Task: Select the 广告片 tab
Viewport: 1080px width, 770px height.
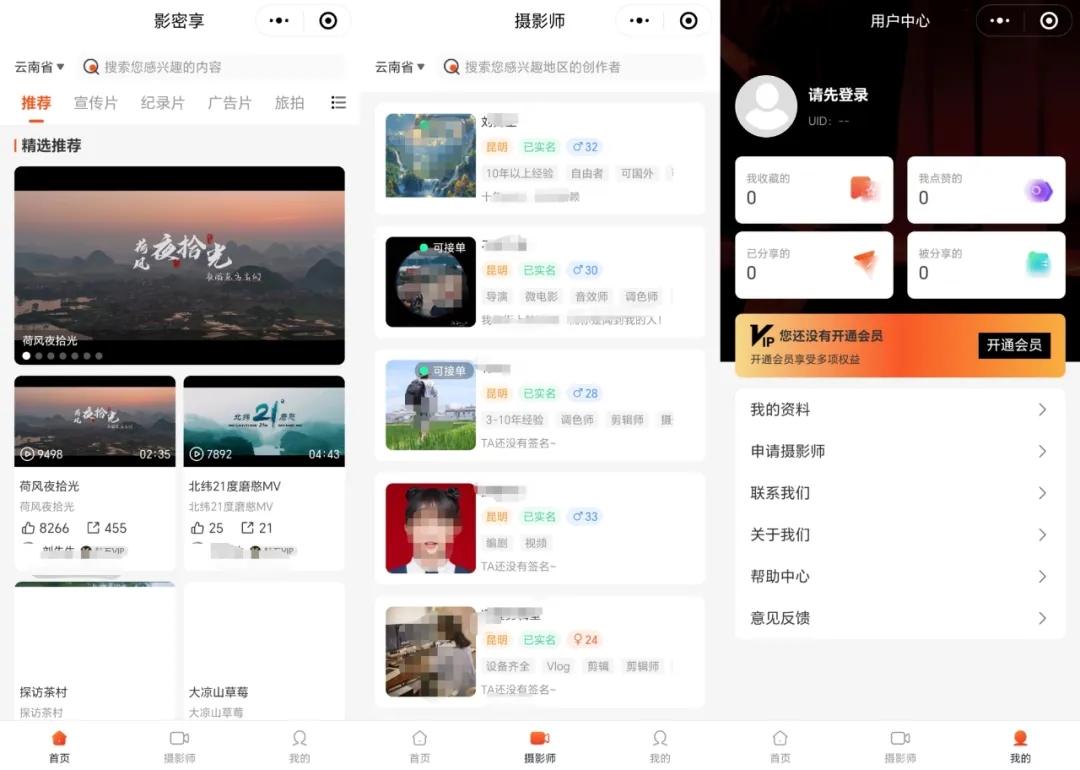Action: [x=229, y=103]
